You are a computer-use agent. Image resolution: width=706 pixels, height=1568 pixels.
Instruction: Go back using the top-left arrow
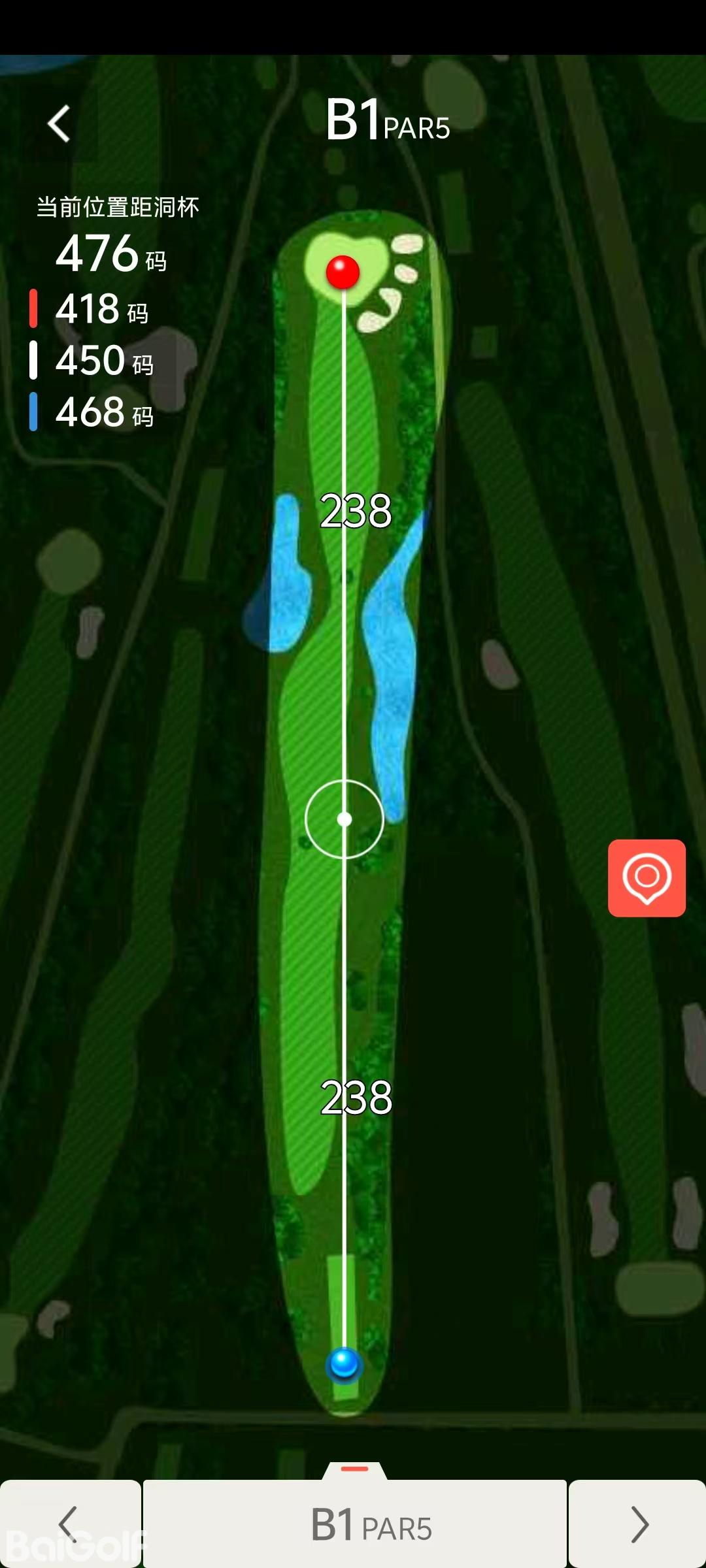coord(59,123)
